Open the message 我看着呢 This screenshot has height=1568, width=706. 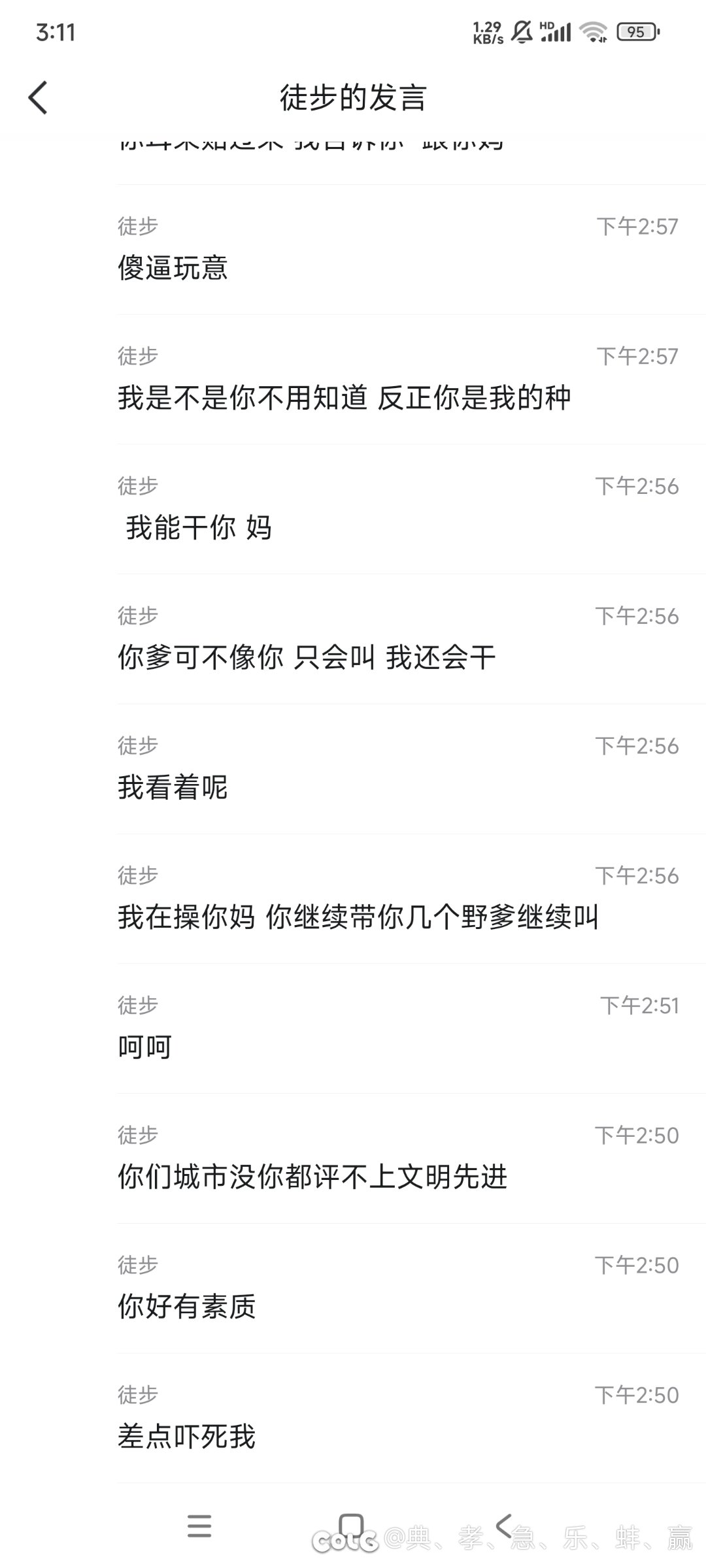(173, 787)
